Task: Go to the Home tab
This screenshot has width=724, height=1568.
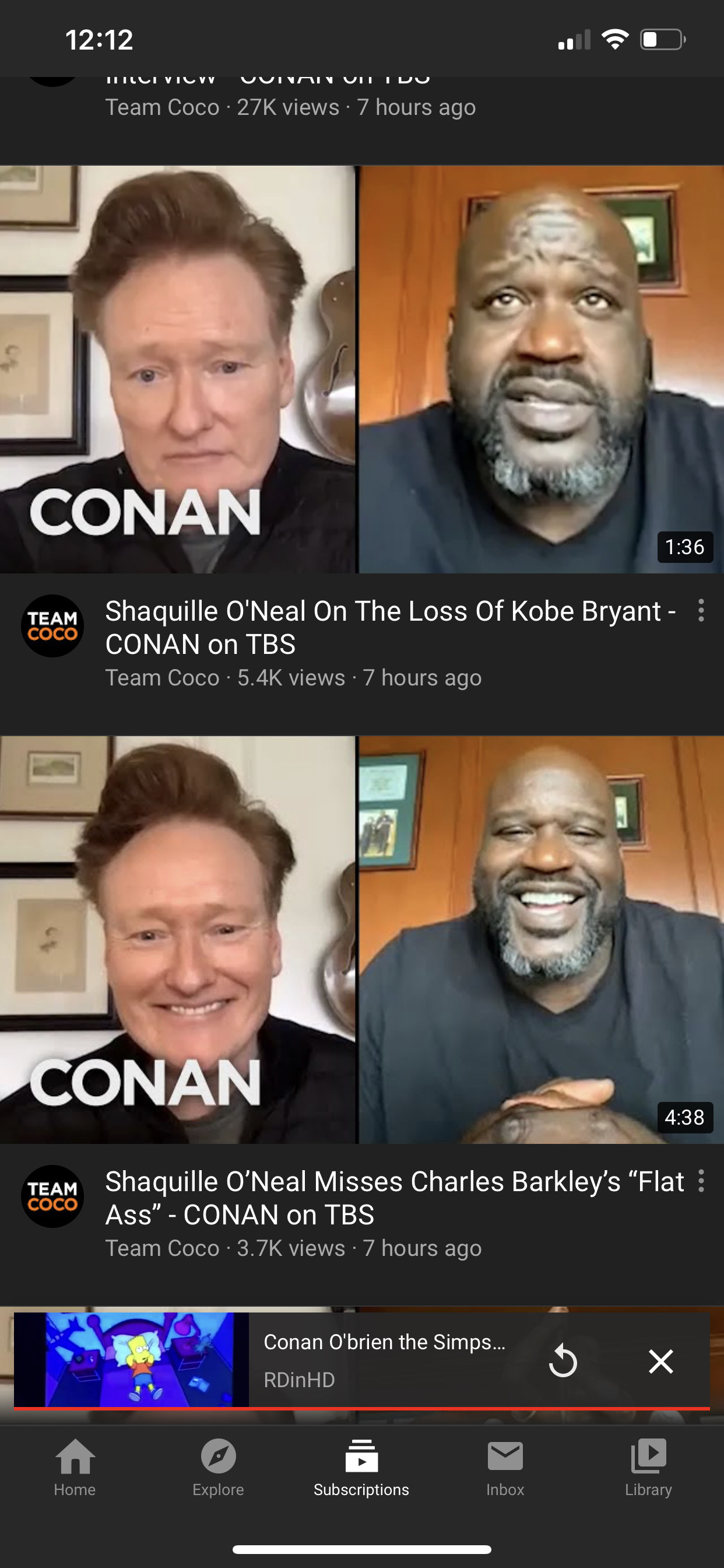Action: click(75, 1467)
